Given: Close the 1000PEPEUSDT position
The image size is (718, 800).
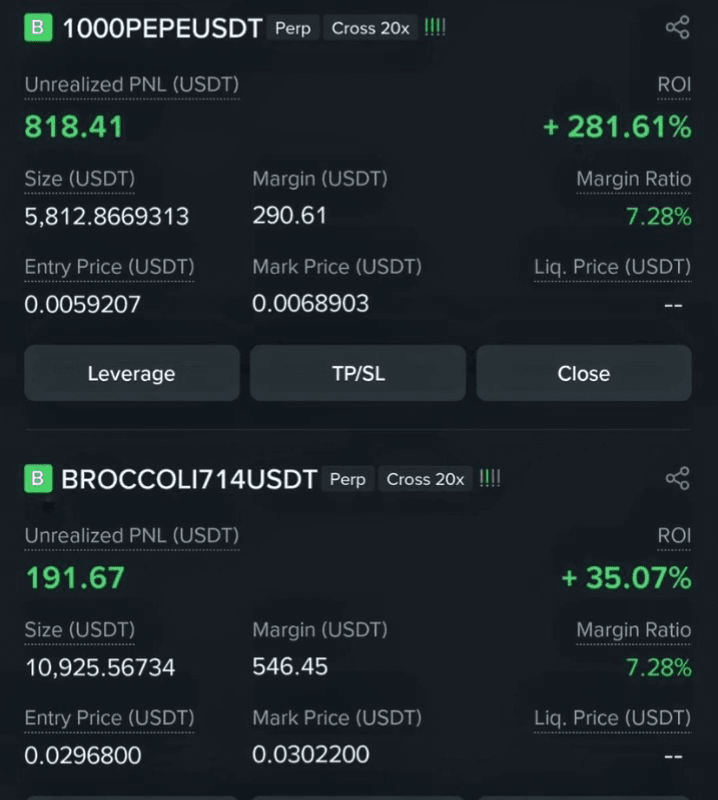Looking at the screenshot, I should (583, 373).
